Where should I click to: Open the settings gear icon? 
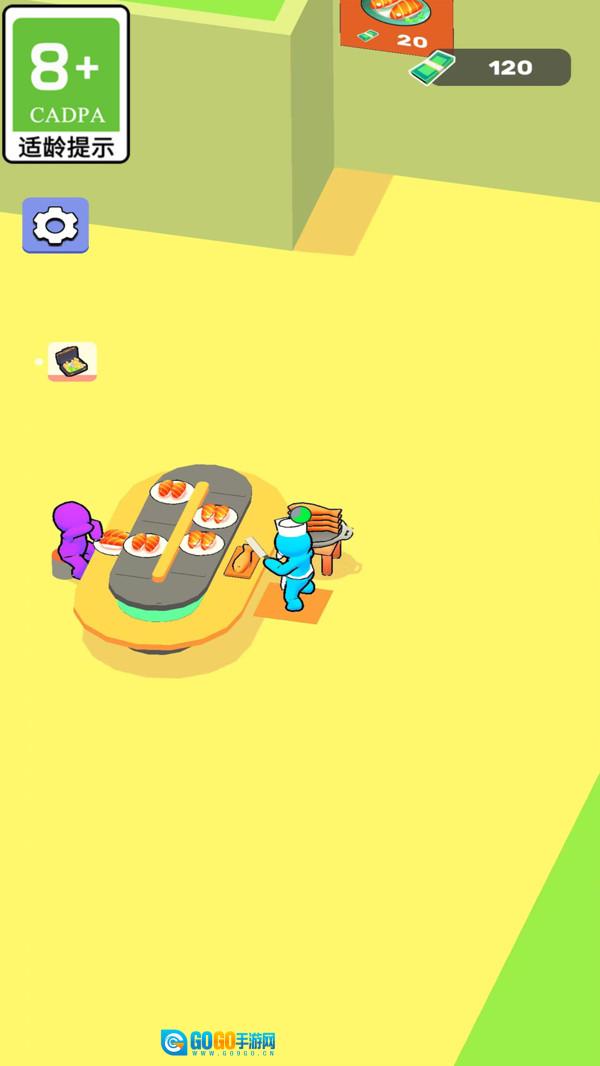[55, 226]
